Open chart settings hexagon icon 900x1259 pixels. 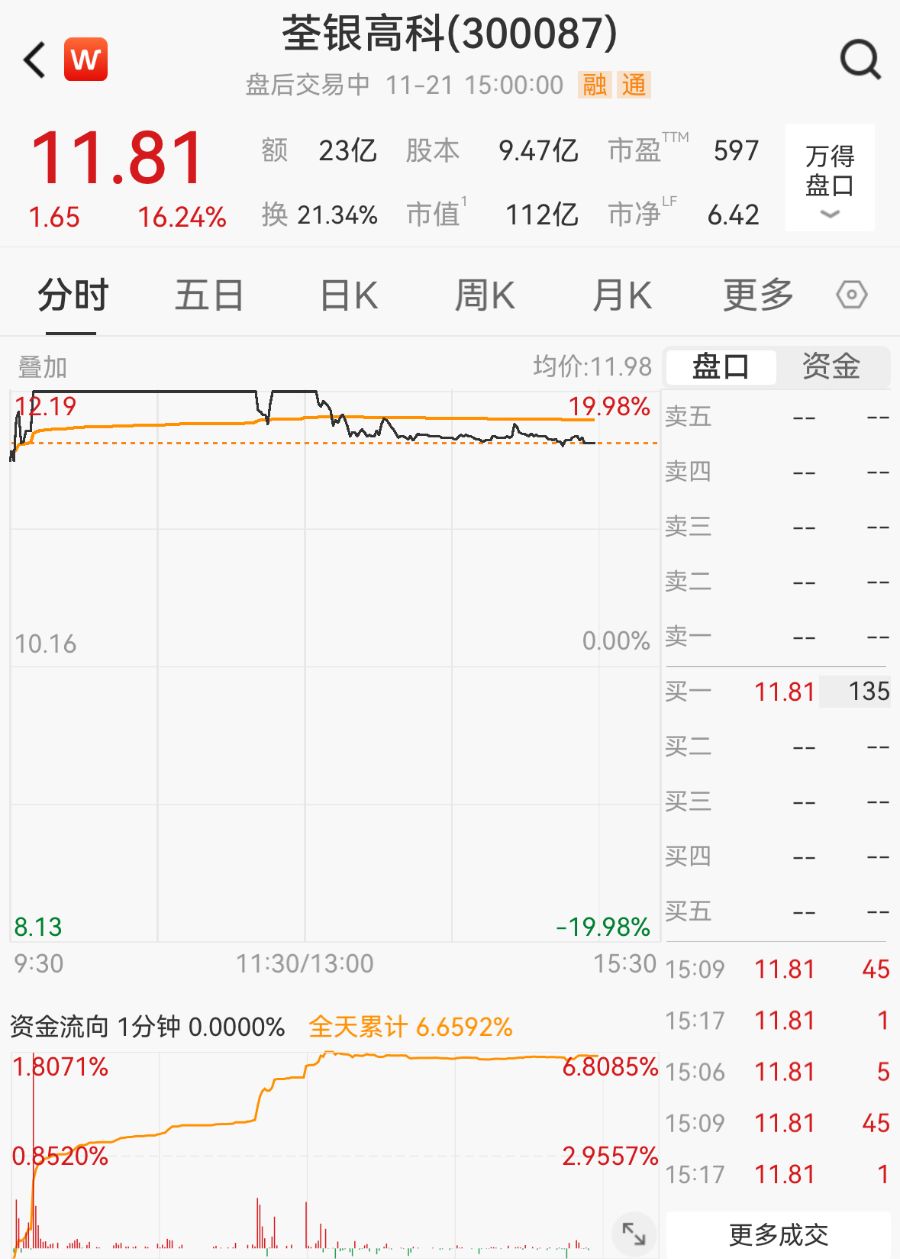851,296
